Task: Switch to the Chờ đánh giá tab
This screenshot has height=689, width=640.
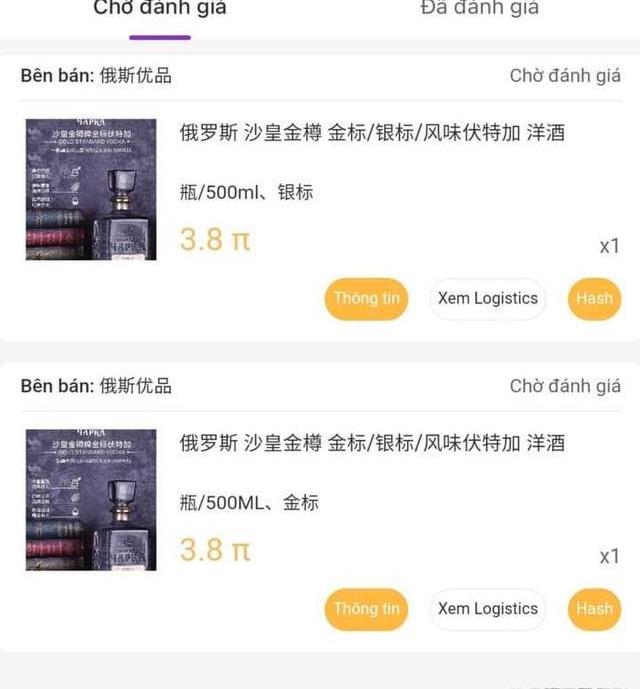Action: pyautogui.click(x=160, y=10)
